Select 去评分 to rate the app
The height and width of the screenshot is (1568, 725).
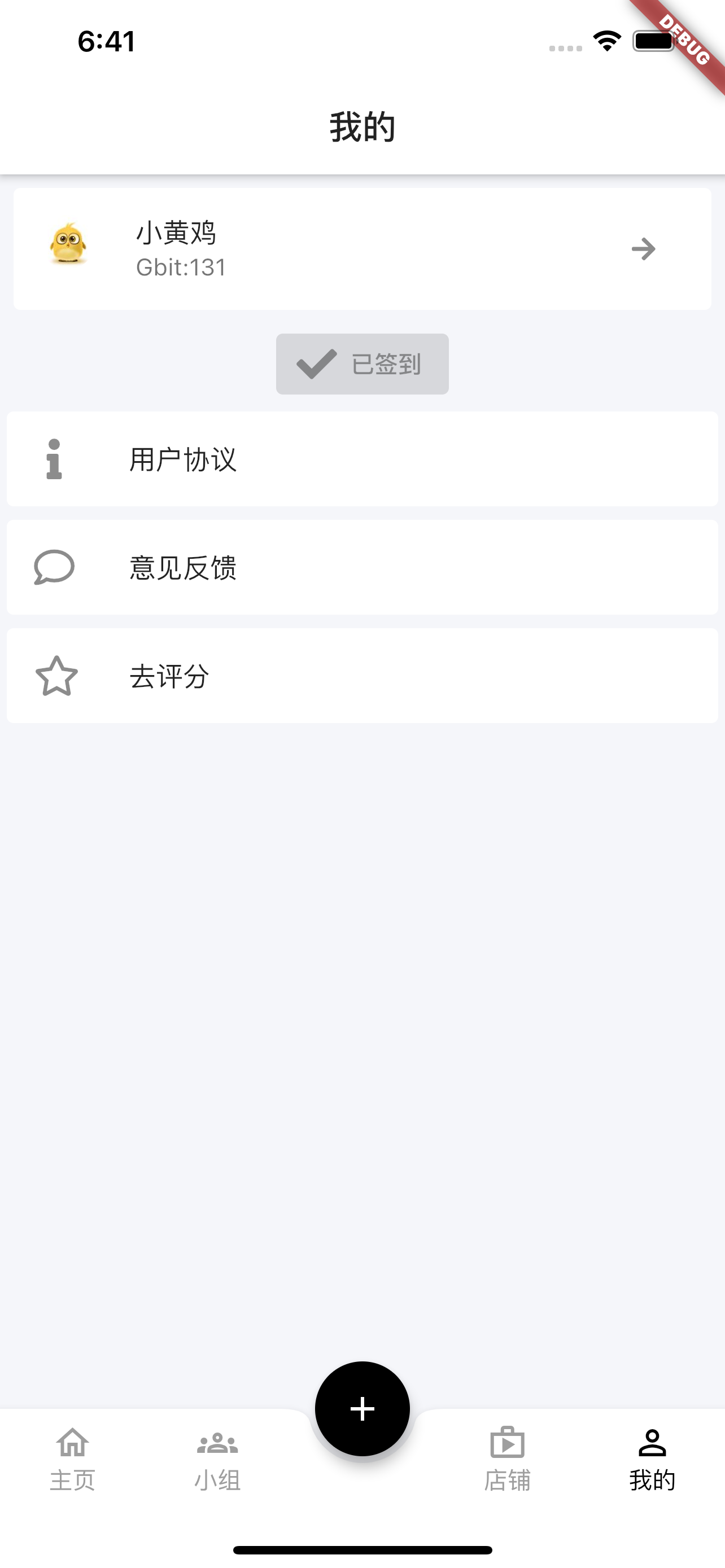(x=362, y=676)
